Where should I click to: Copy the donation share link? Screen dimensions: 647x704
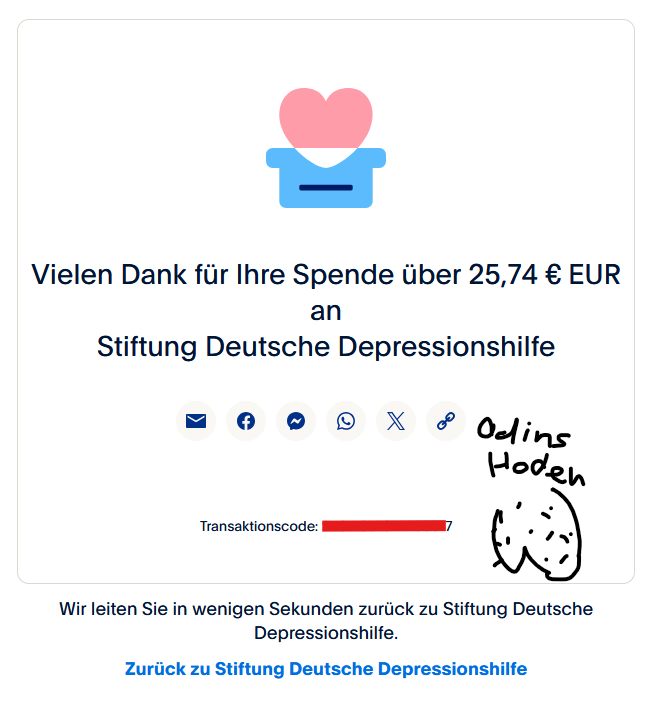click(x=446, y=421)
